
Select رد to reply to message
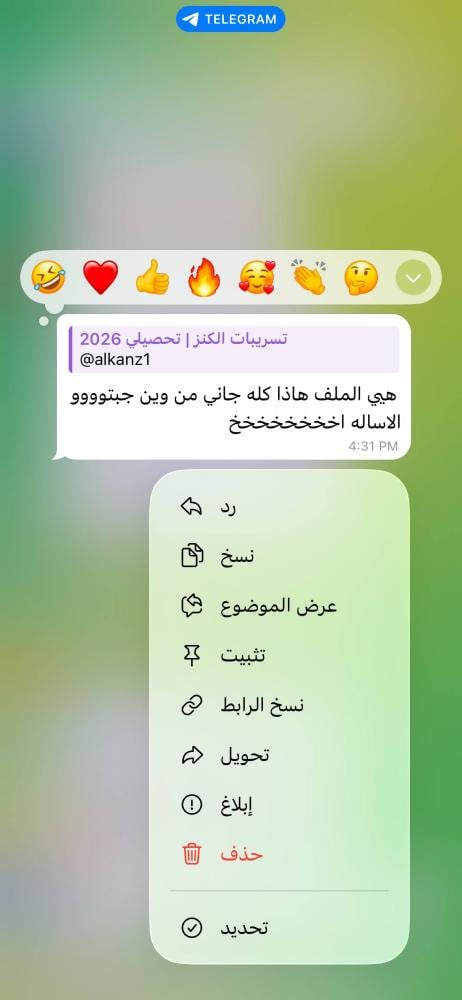[279, 508]
